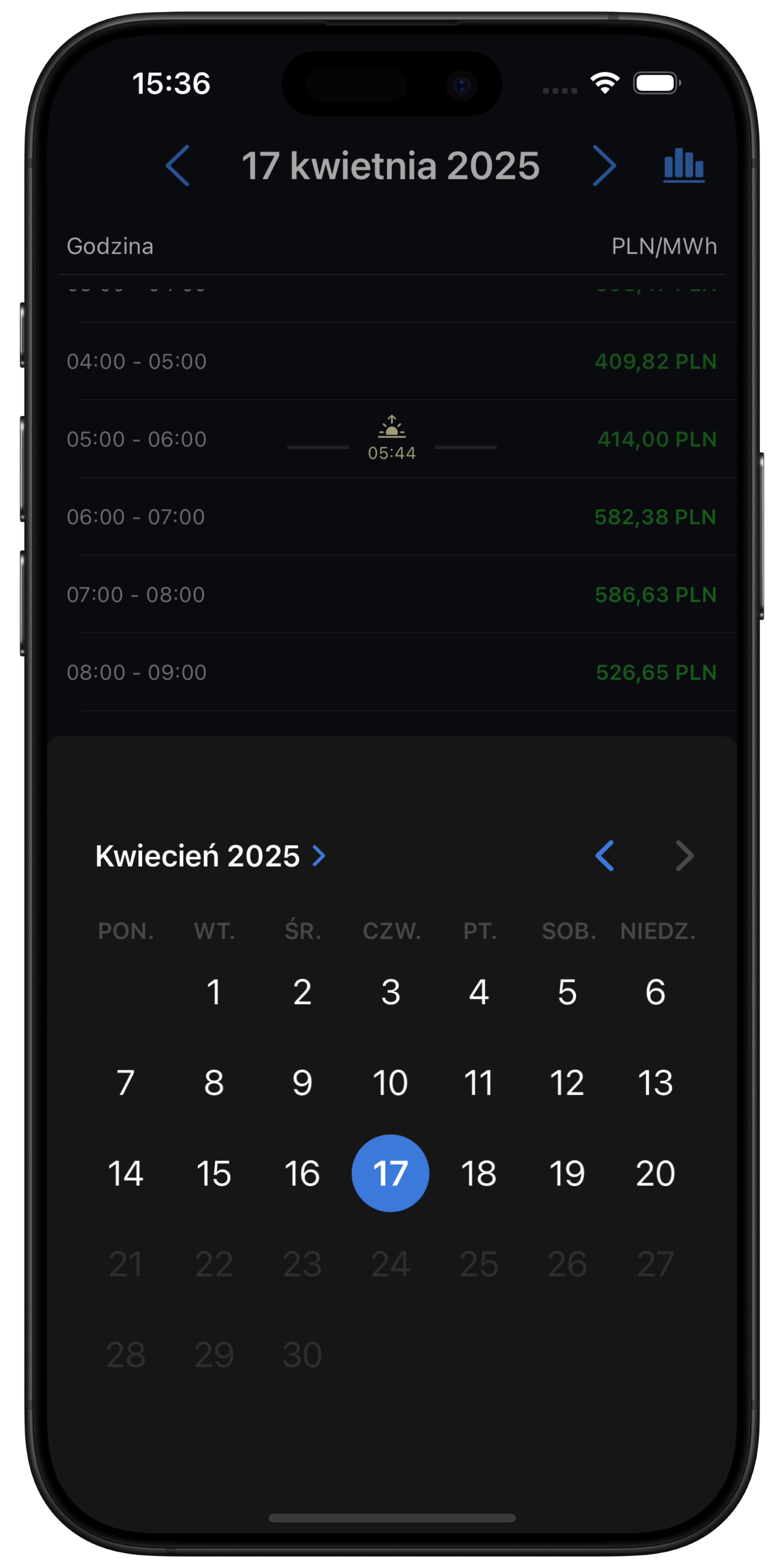Select day 18 in the calendar
This screenshot has height=1568, width=784.
click(x=479, y=1173)
